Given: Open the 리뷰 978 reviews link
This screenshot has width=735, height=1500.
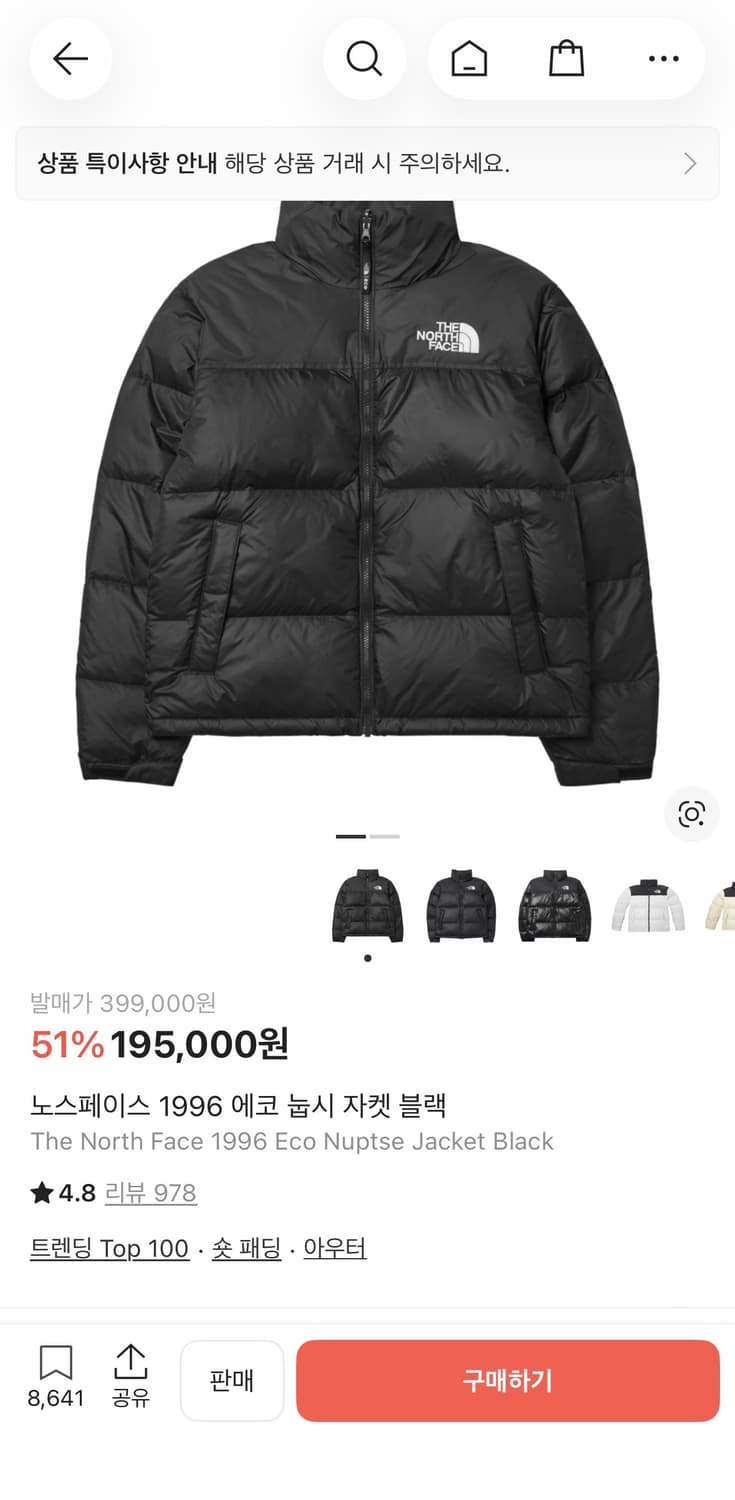Looking at the screenshot, I should click(x=151, y=1192).
